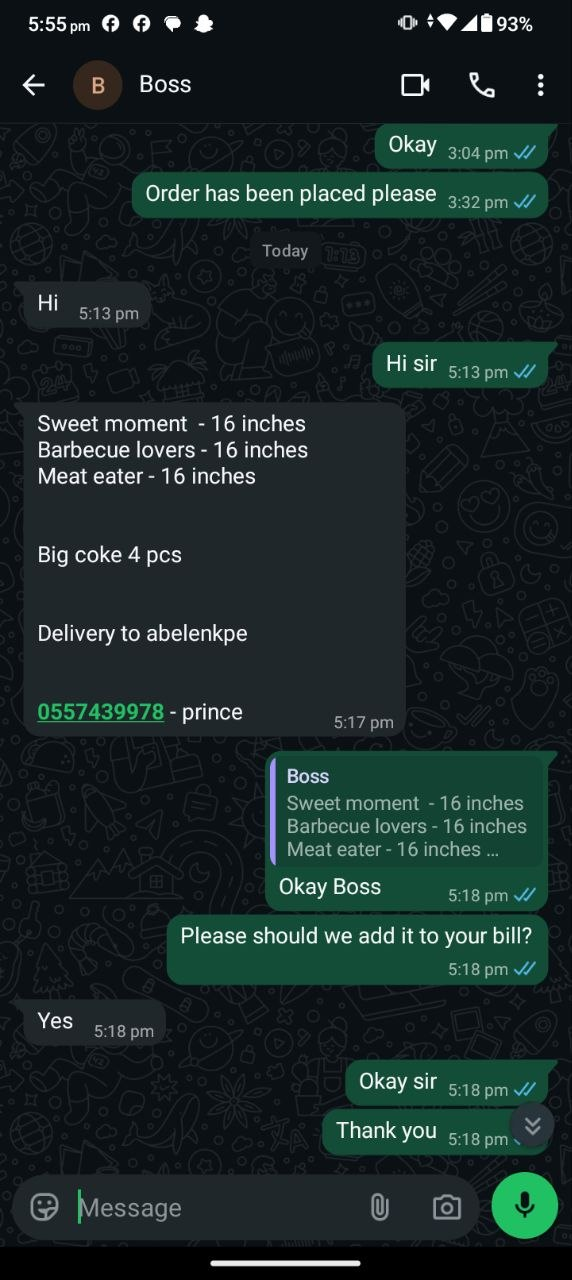The width and height of the screenshot is (572, 1280).
Task: Tap the phone number 0557439978 link
Action: pyautogui.click(x=100, y=712)
